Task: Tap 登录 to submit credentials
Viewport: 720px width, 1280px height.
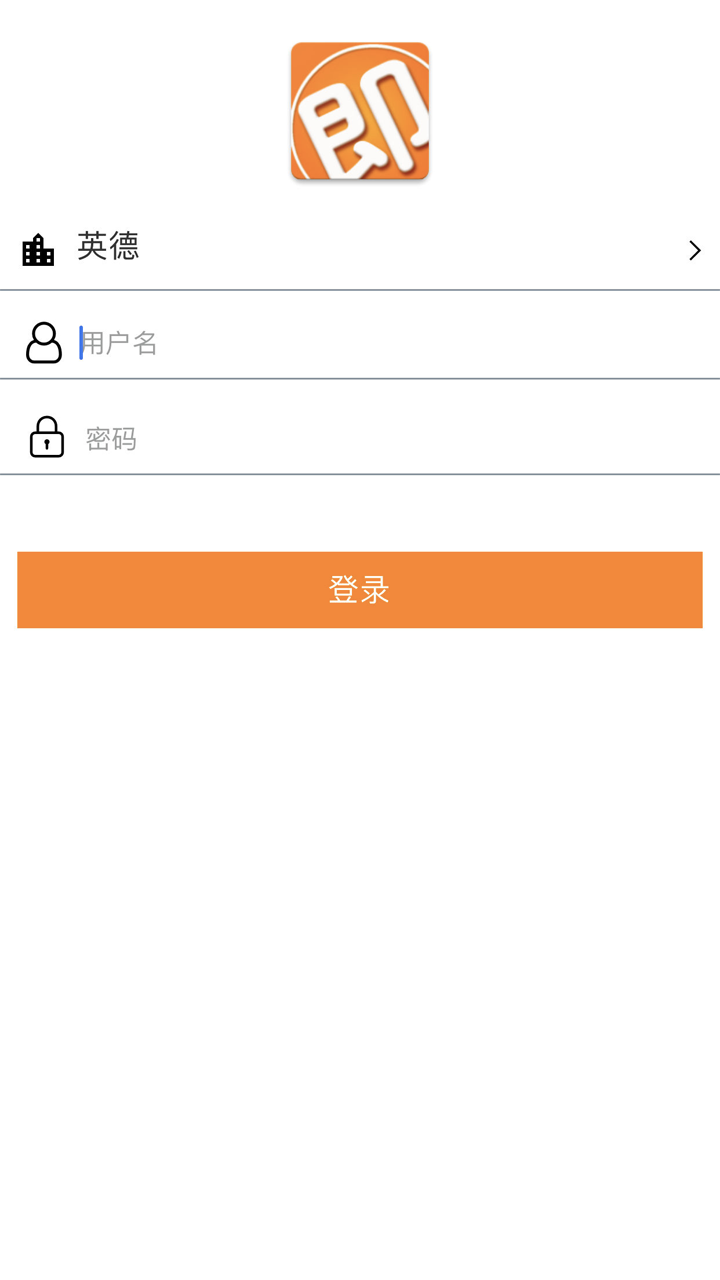Action: (x=360, y=589)
